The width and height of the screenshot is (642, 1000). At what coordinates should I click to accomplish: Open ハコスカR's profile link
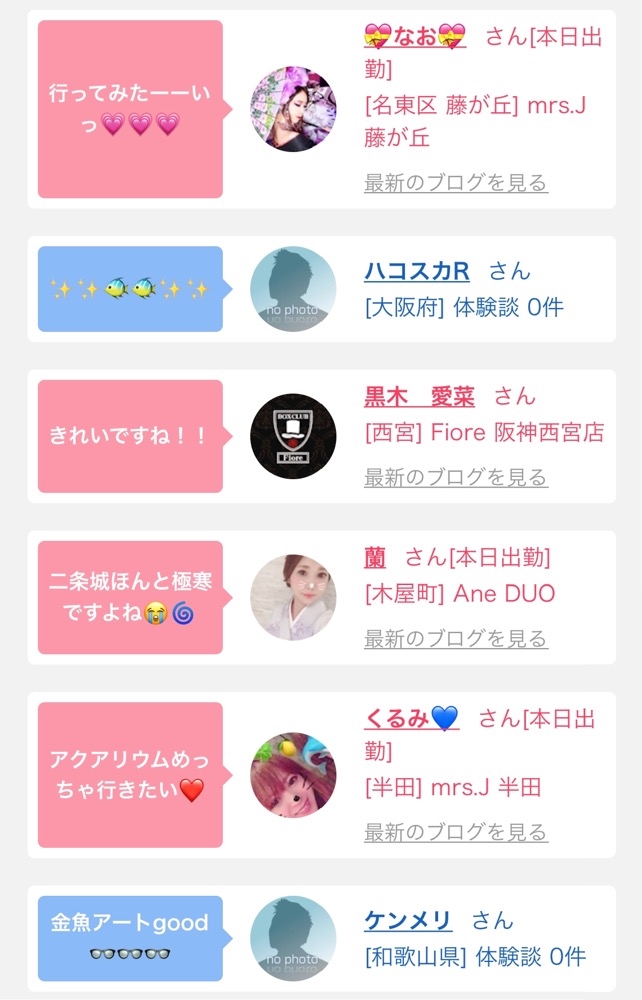(417, 271)
